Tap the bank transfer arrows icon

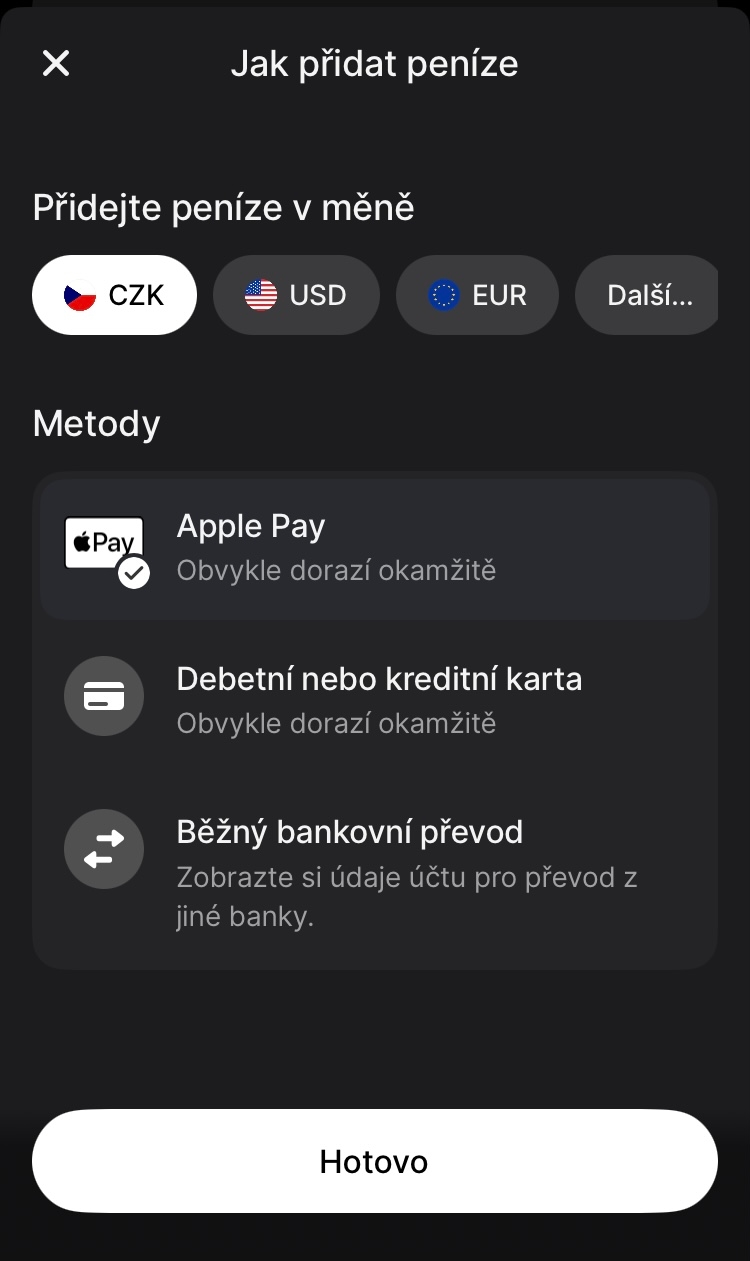tap(104, 849)
